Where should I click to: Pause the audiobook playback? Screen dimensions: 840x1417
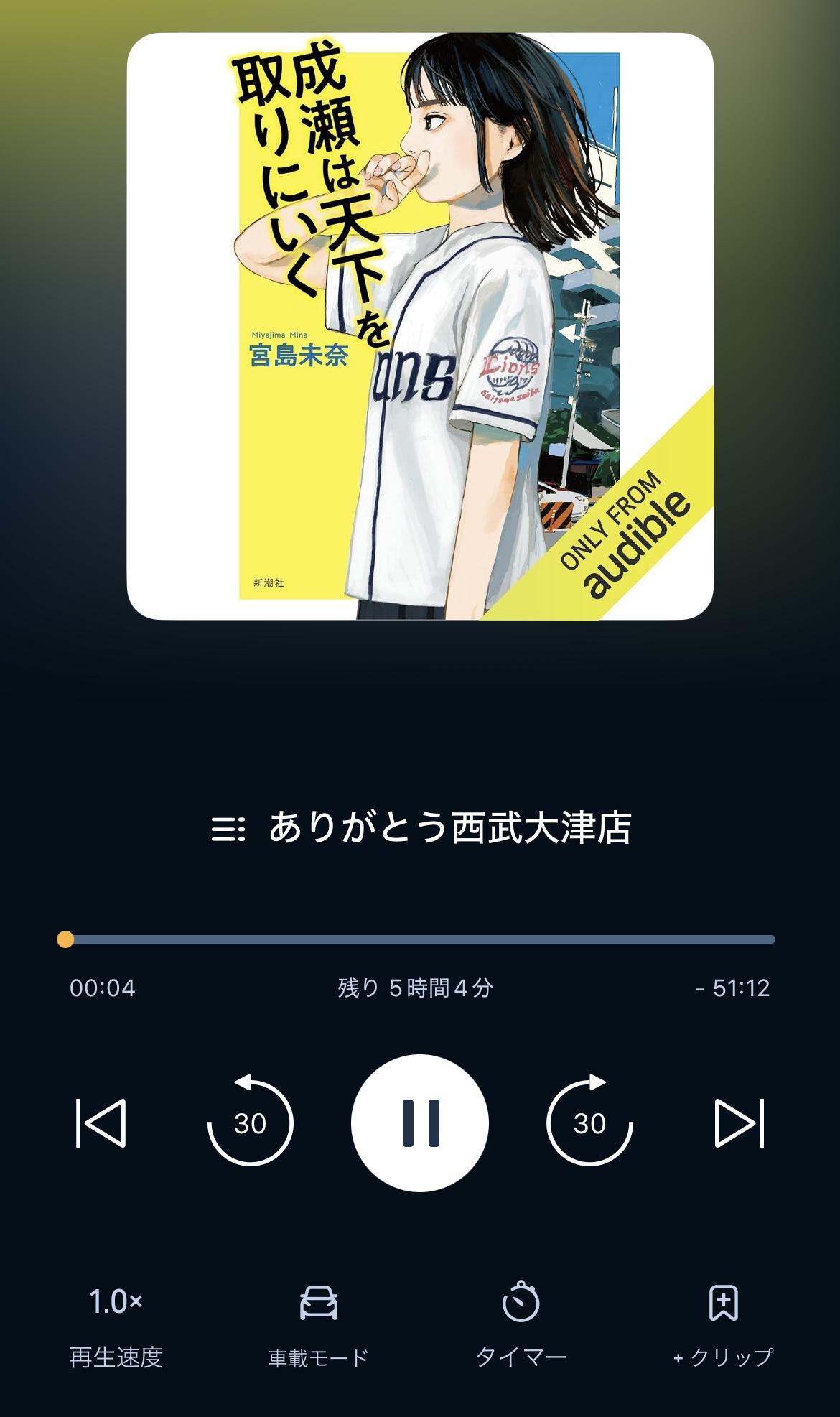[x=419, y=1123]
